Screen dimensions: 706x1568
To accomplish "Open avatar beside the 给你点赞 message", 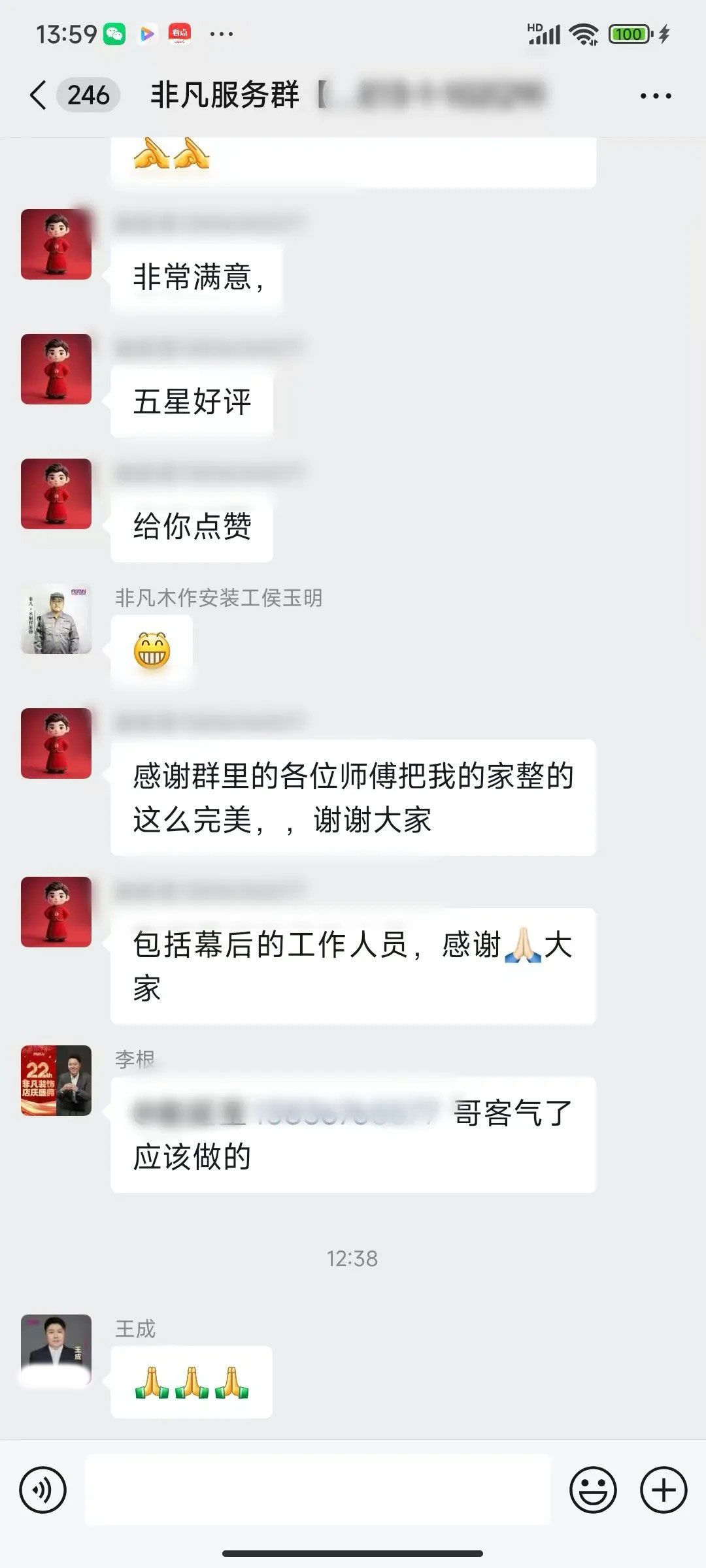I will (x=56, y=494).
